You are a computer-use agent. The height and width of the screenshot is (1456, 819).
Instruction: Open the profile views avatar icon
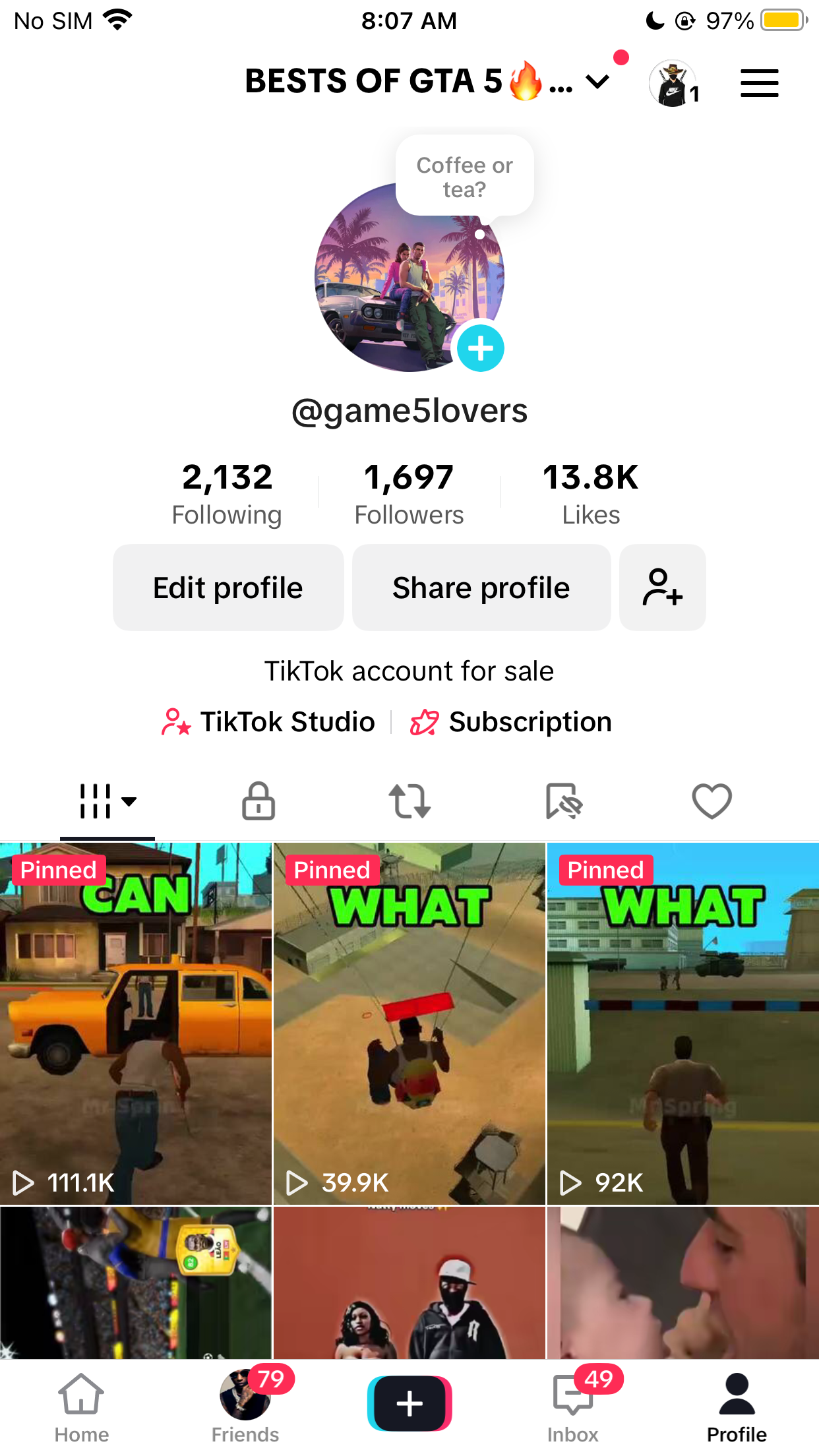[x=673, y=83]
